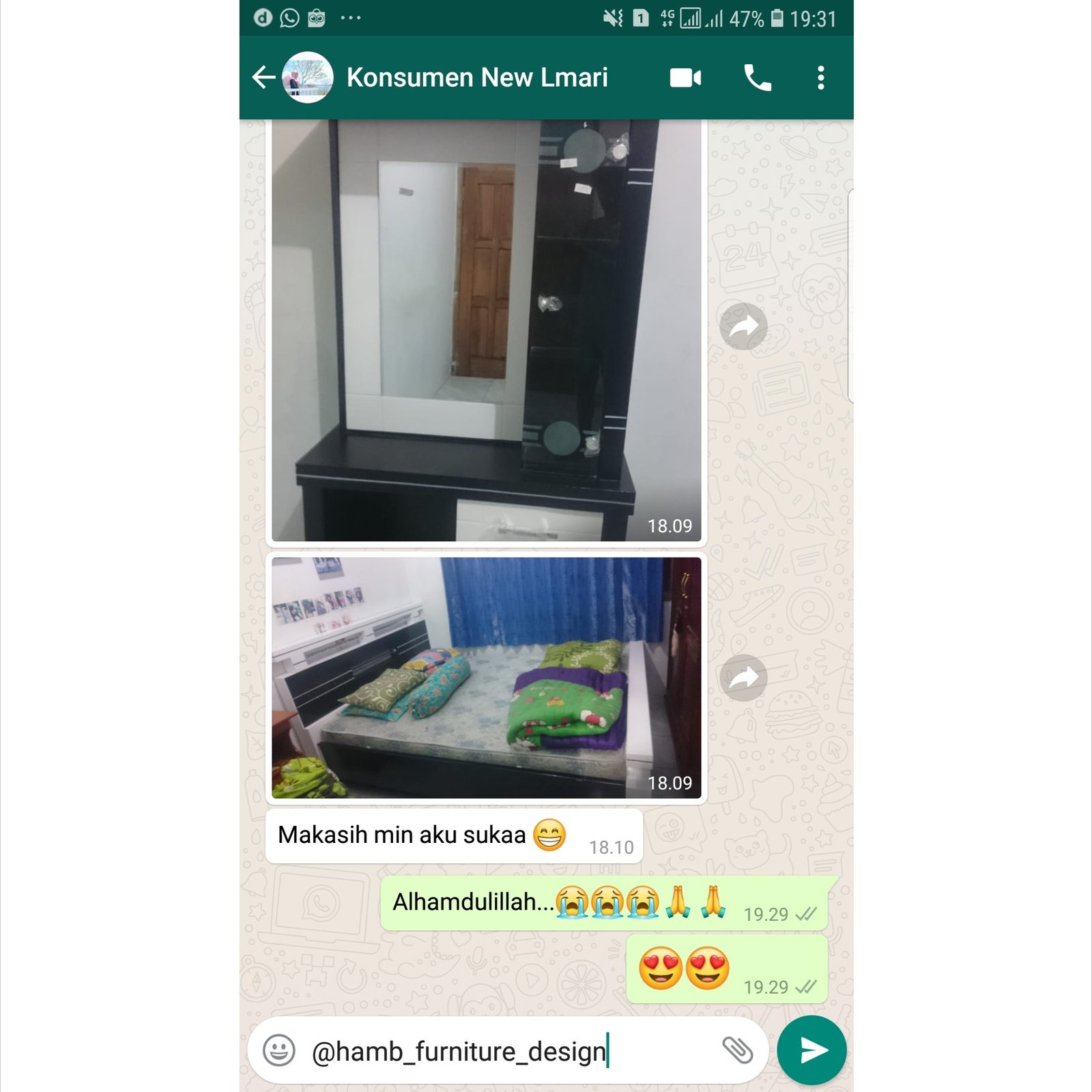Open the bedroom photo
This screenshot has height=1092, width=1092.
pyautogui.click(x=486, y=677)
